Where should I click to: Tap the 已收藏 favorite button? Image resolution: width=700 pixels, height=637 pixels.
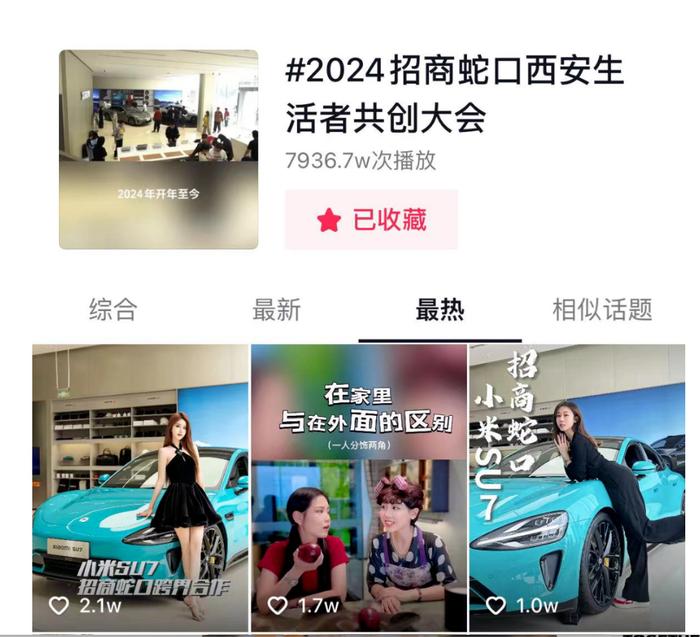pyautogui.click(x=371, y=220)
